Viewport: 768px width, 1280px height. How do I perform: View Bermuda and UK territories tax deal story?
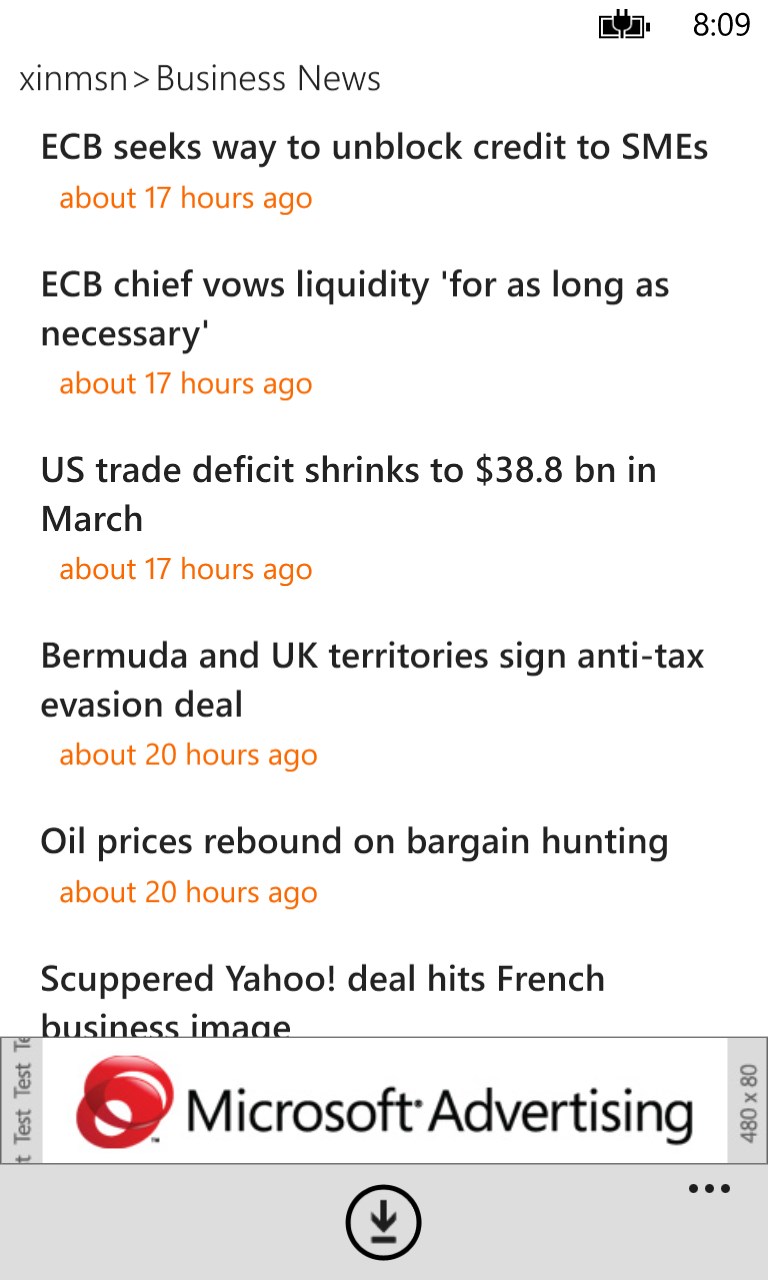coord(372,680)
